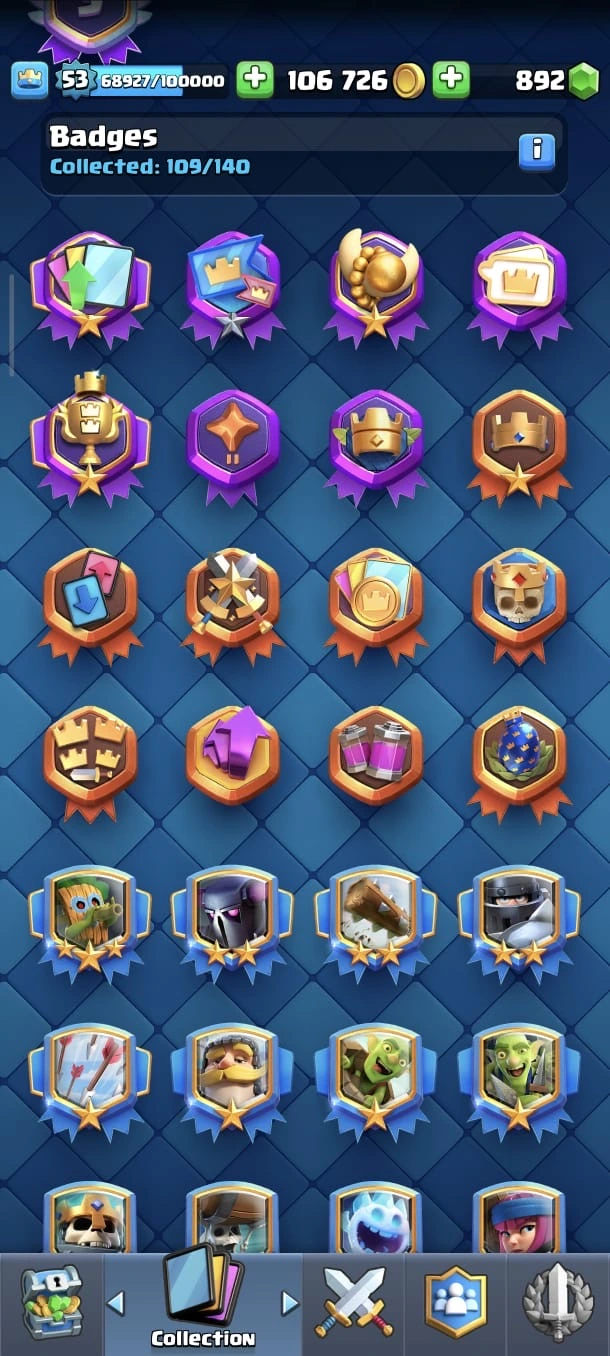
Task: Open the crossed axes star badge
Action: point(232,598)
